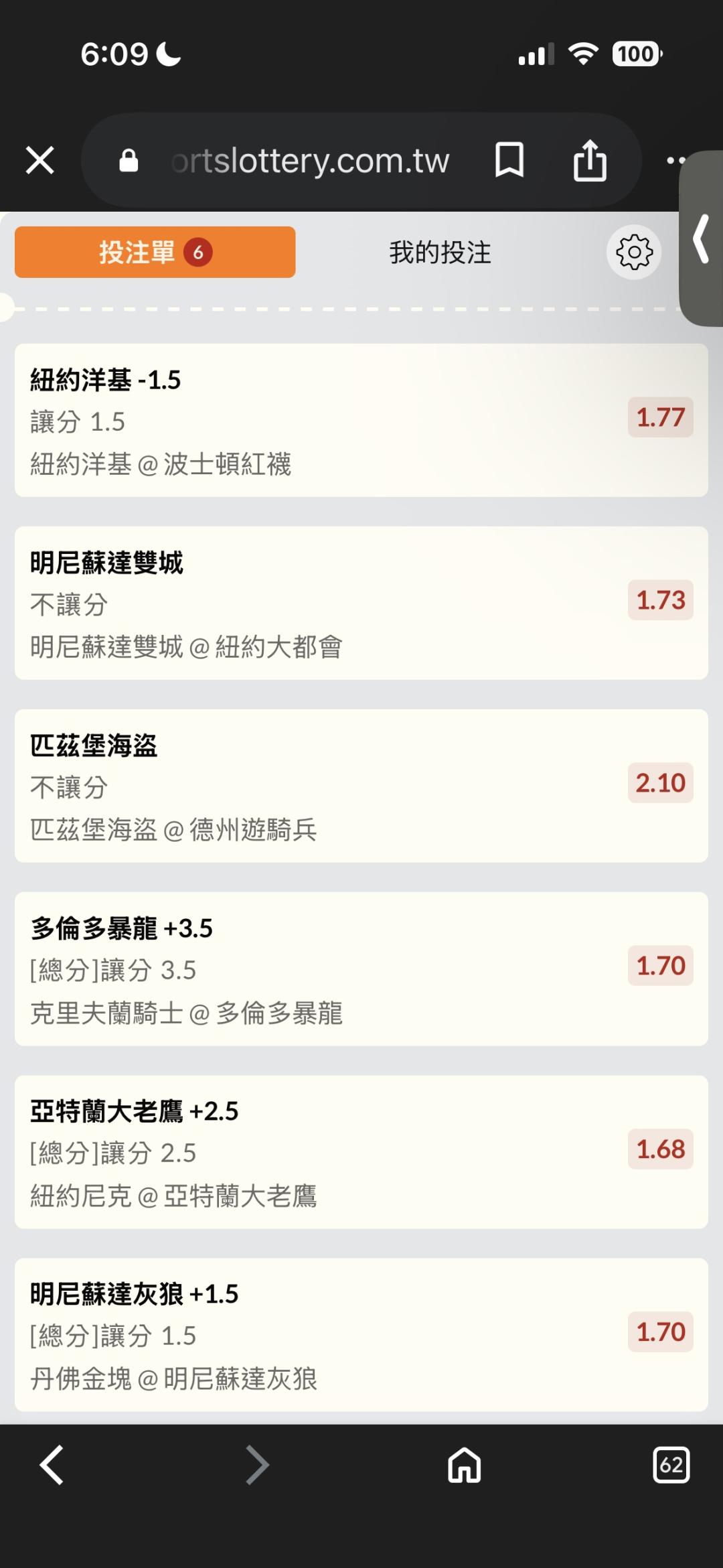
Task: Go to the browser home page
Action: click(x=465, y=1465)
